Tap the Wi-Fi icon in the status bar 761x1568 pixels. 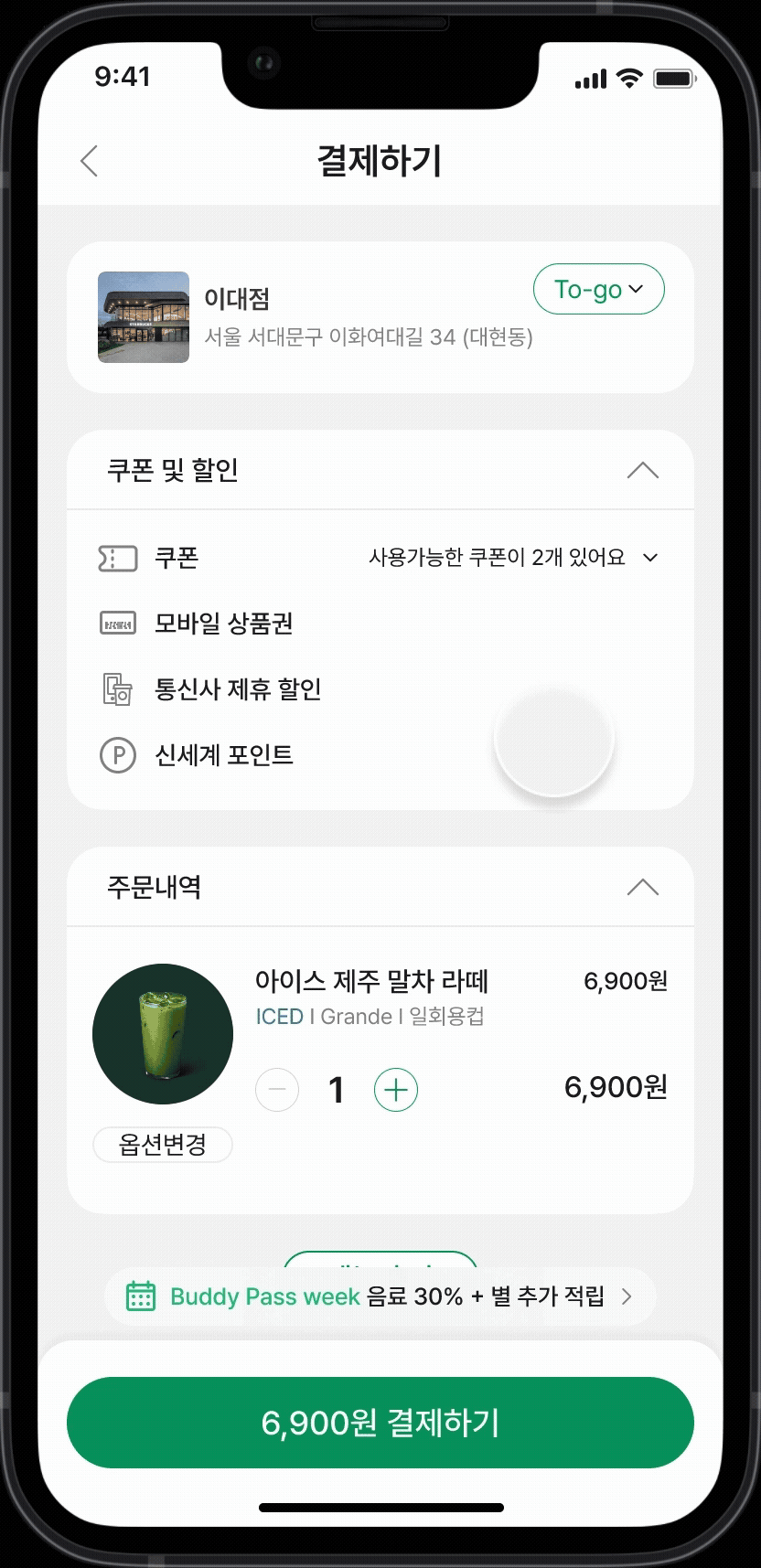tap(628, 79)
